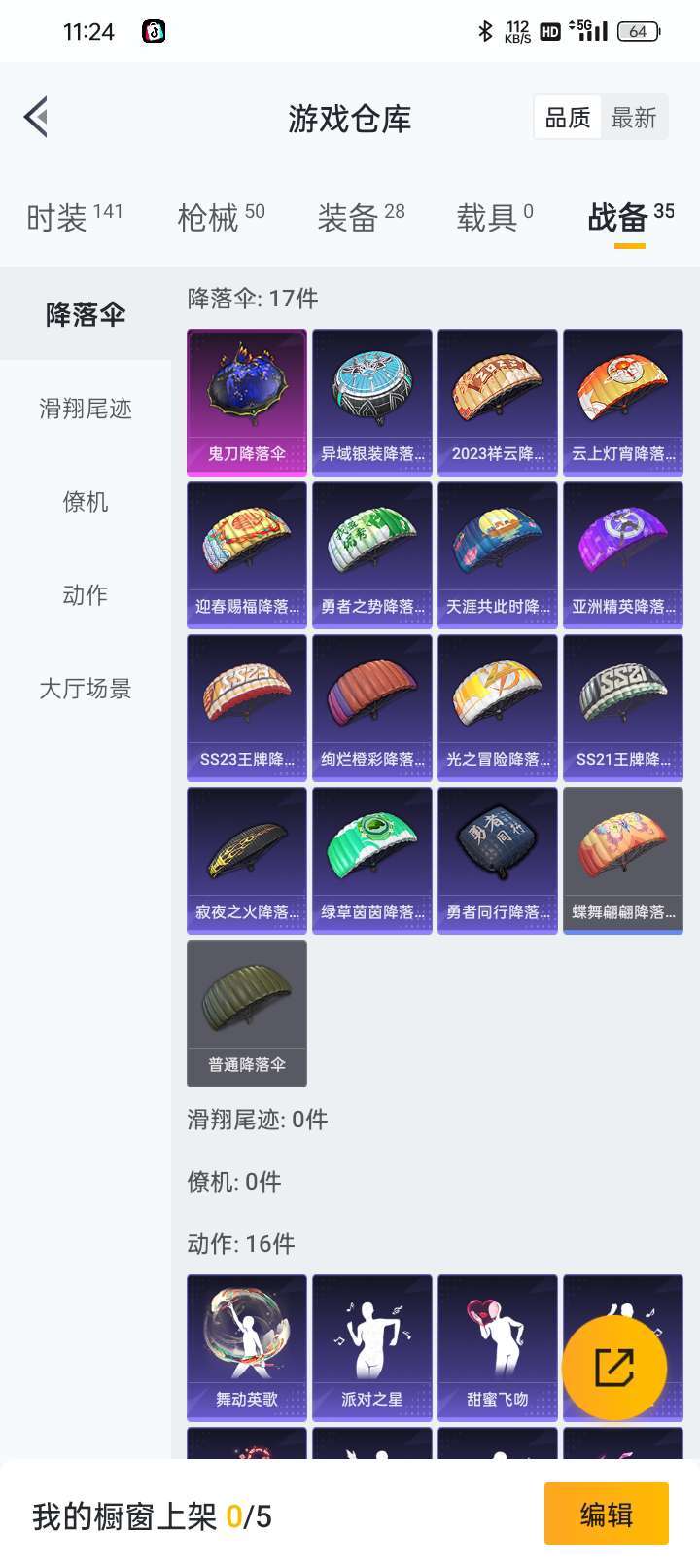Tap the yellow floating share button

(614, 1368)
